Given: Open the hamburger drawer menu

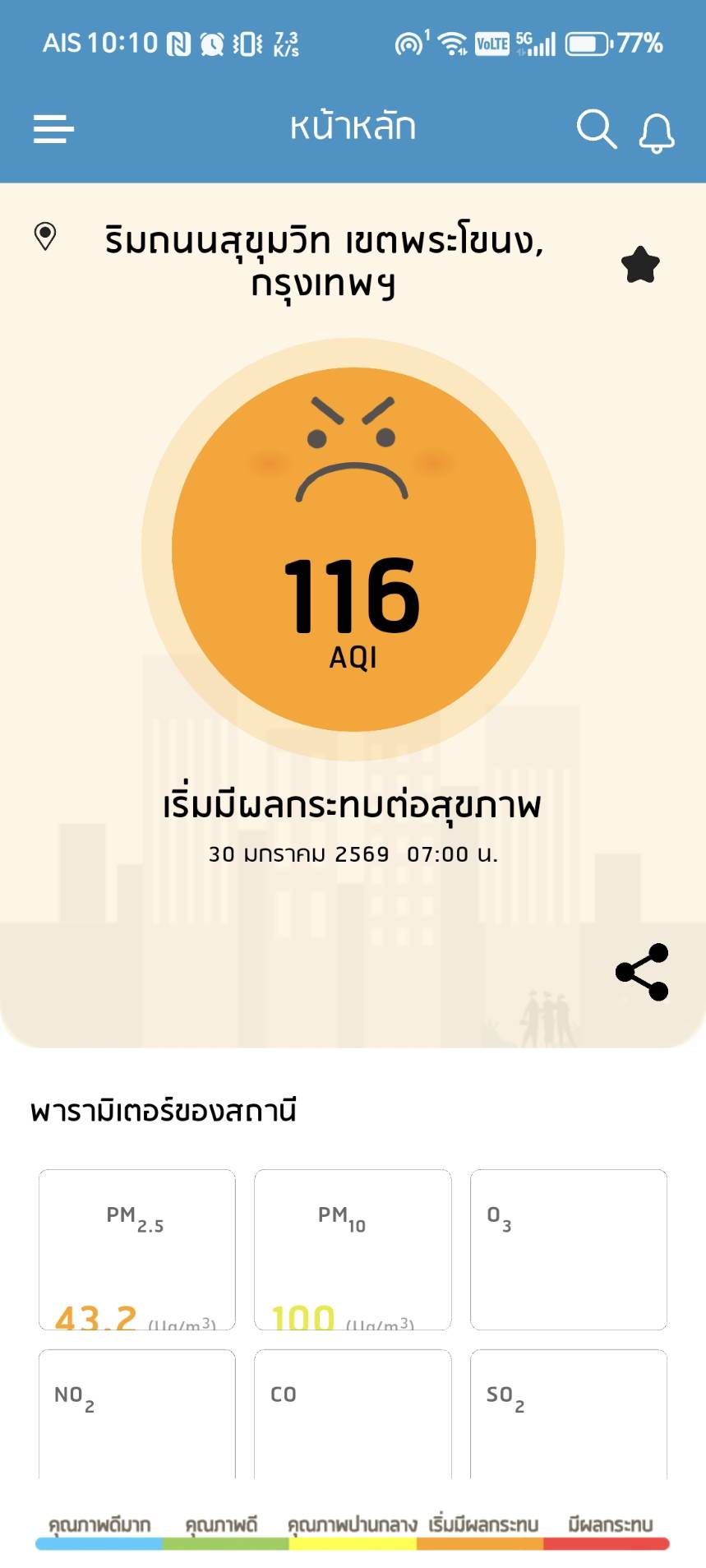Looking at the screenshot, I should point(53,129).
